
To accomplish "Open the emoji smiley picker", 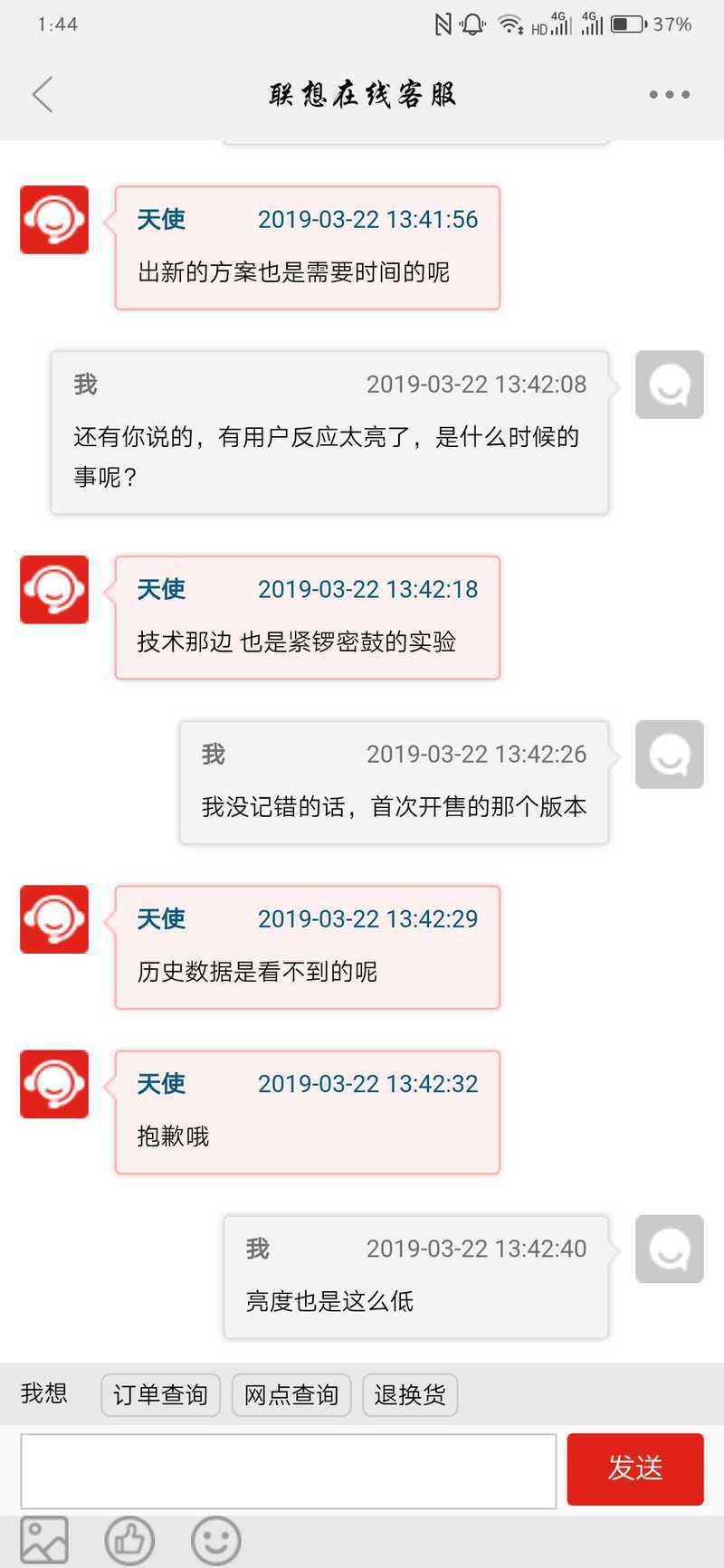I will 215,1540.
